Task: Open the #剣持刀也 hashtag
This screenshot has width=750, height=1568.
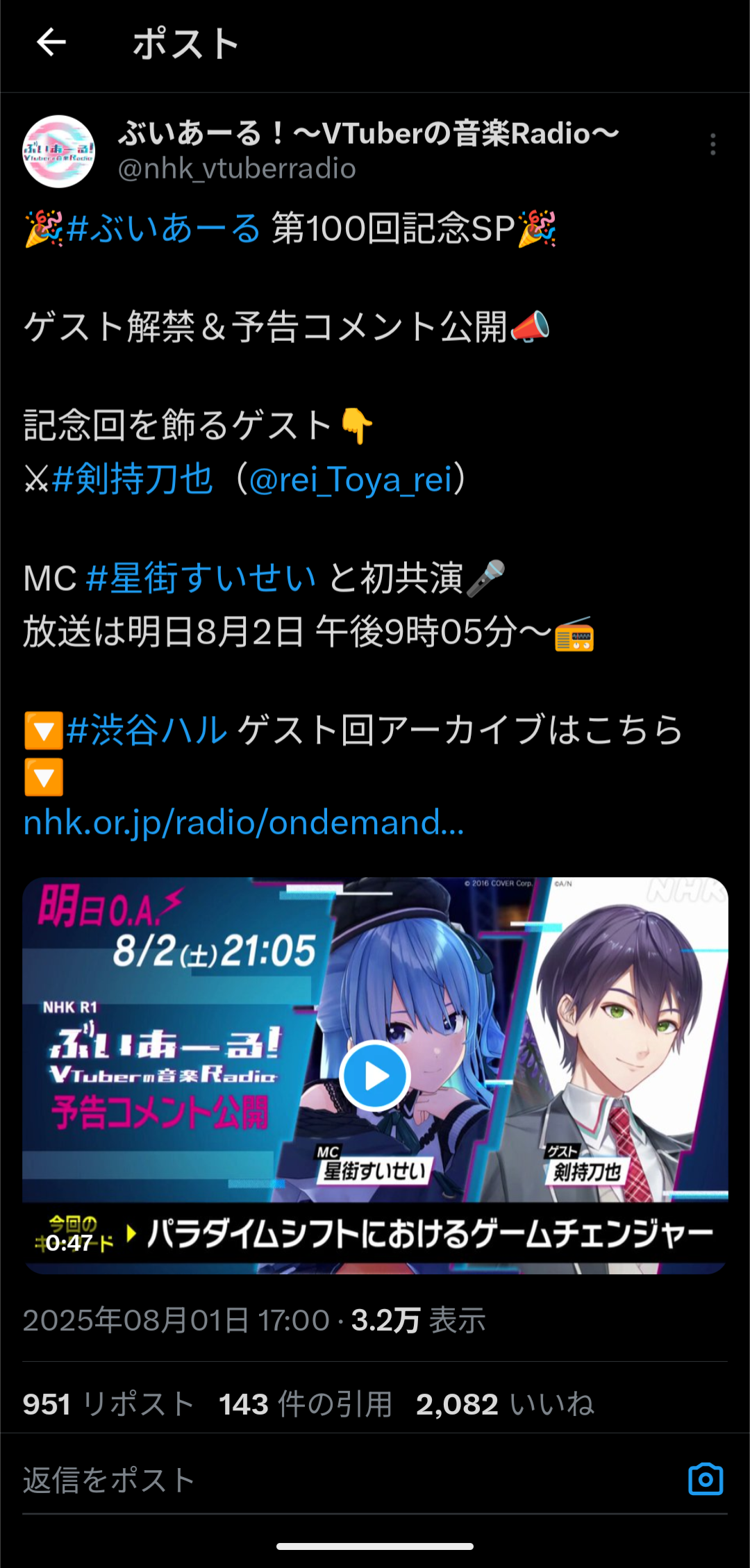Action: coord(132,479)
